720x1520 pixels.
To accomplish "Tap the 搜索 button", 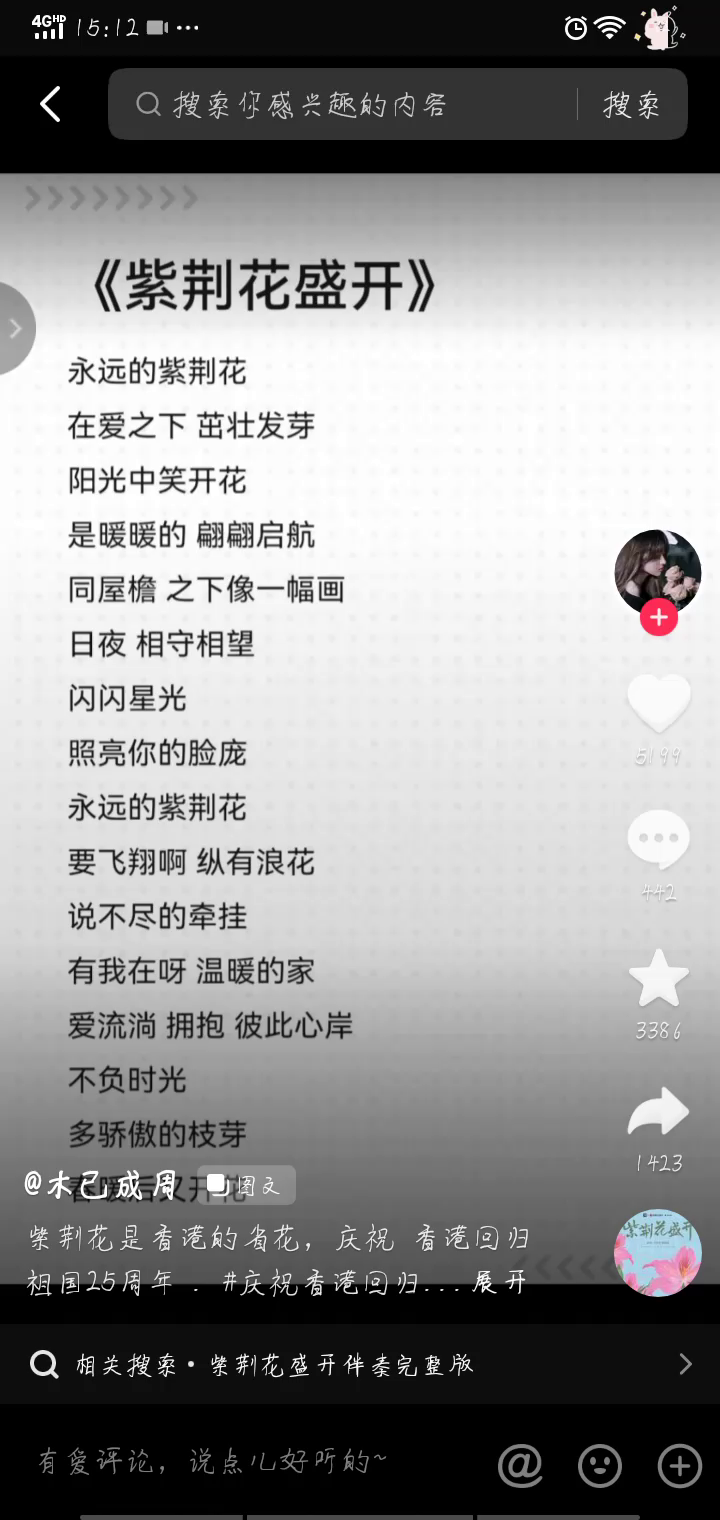I will point(631,104).
